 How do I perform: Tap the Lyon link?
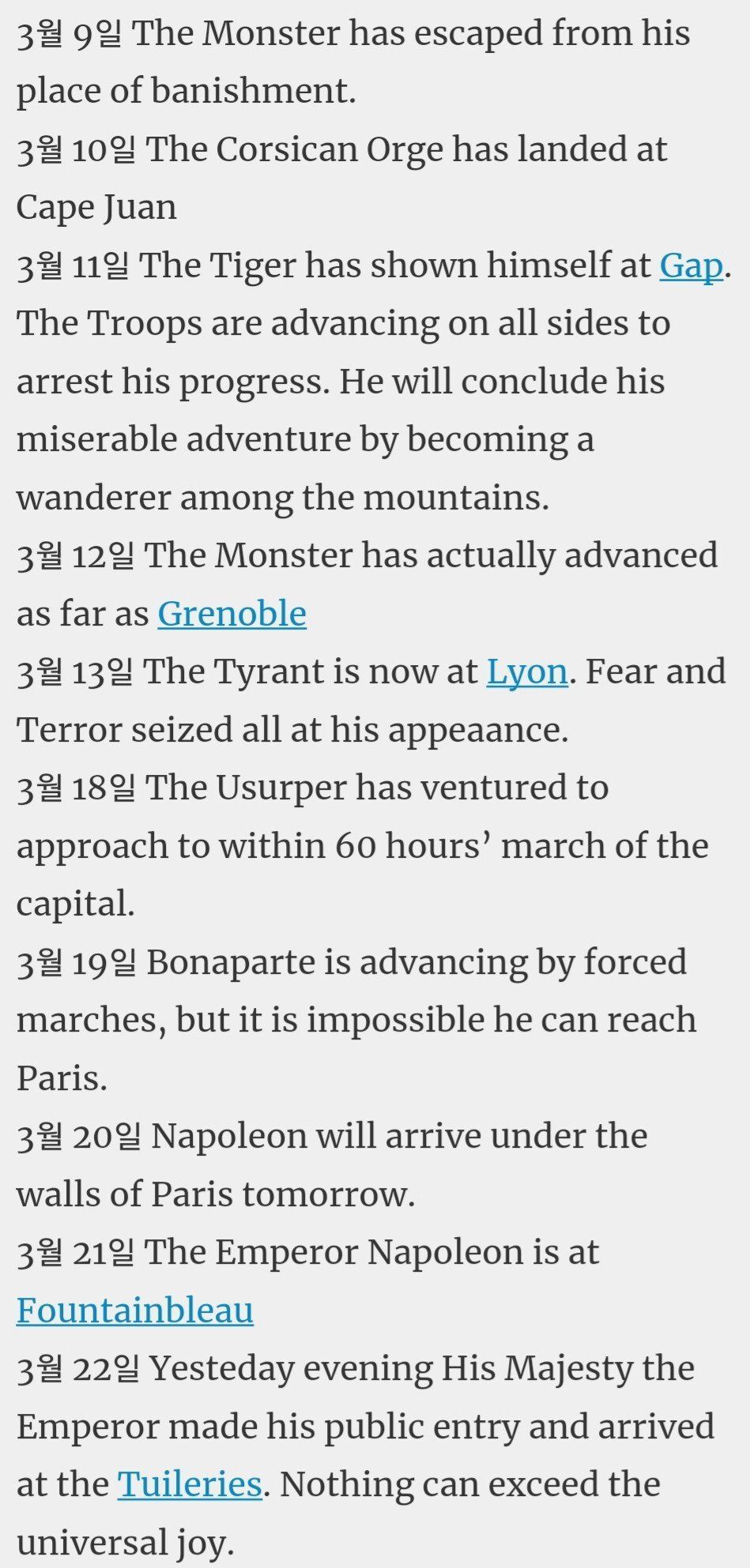coord(526,672)
